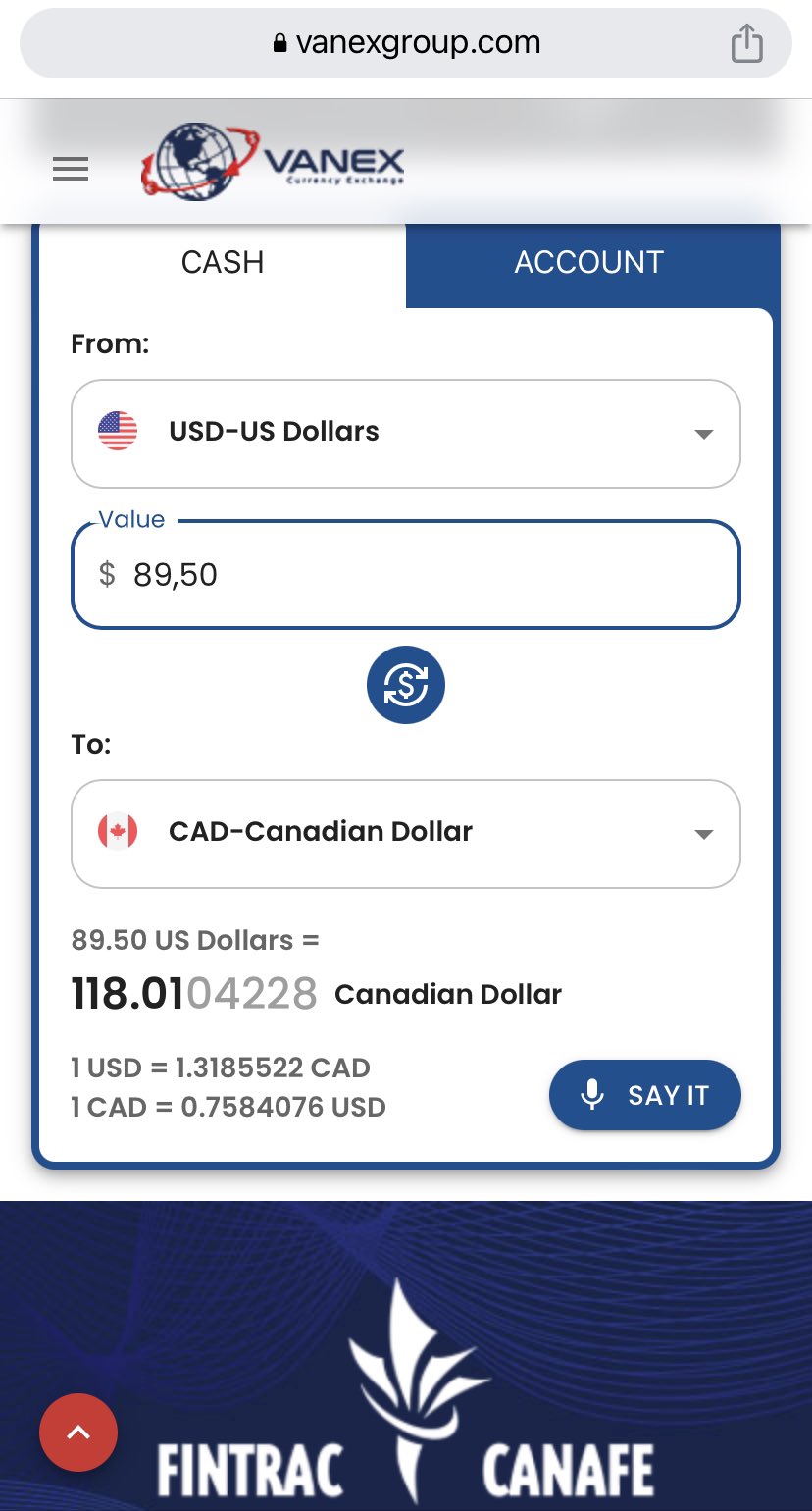The image size is (812, 1511).
Task: Go to the Vanex logo homepage
Action: (273, 162)
